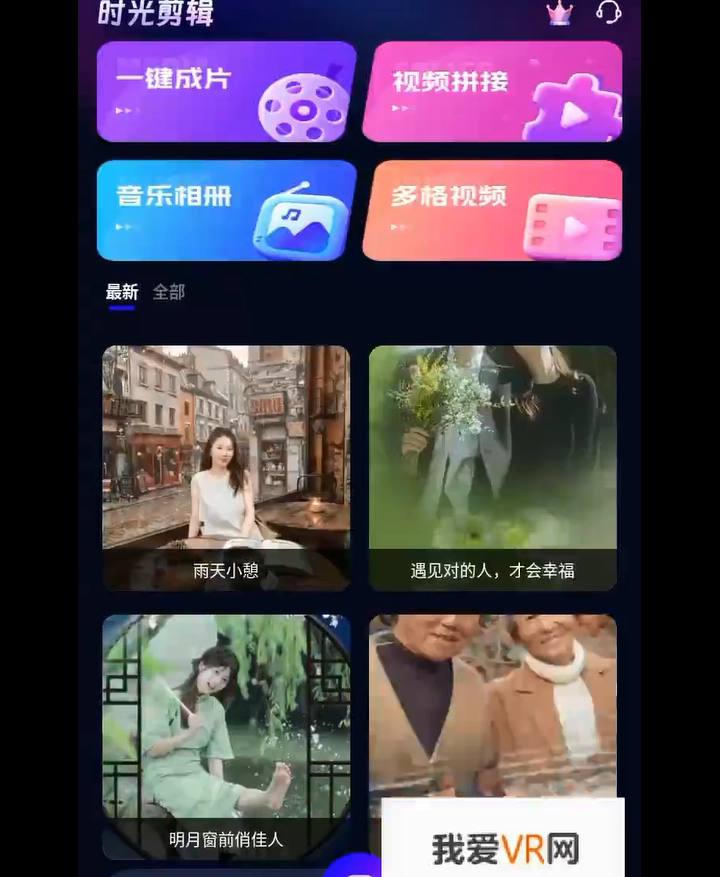The image size is (720, 877).
Task: Open 一键成片 feature
Action: (226, 91)
